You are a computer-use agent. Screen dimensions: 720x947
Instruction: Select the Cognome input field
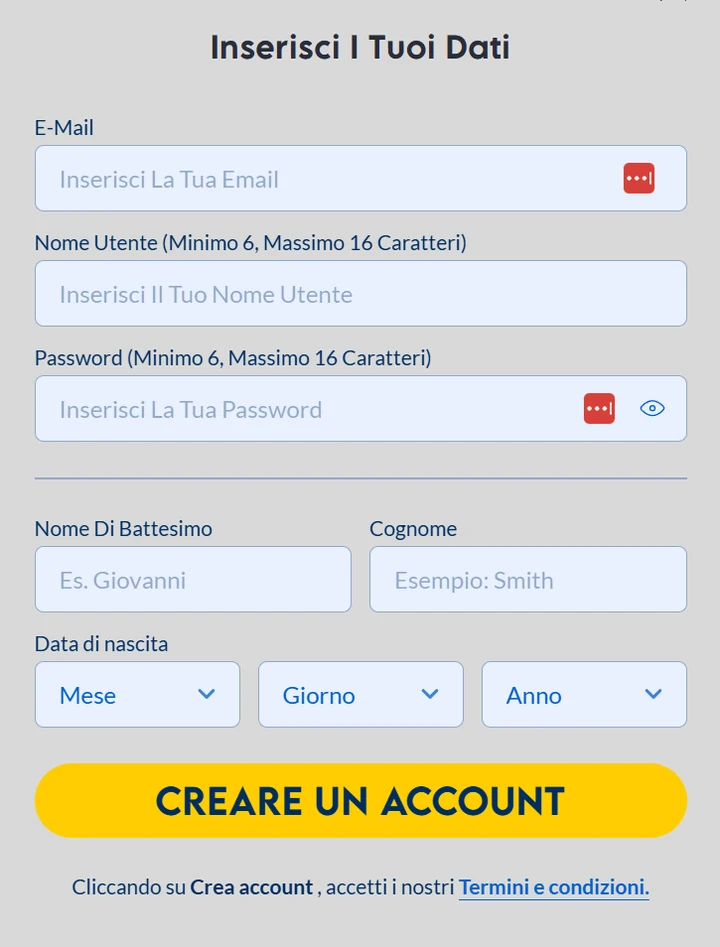[x=527, y=579]
